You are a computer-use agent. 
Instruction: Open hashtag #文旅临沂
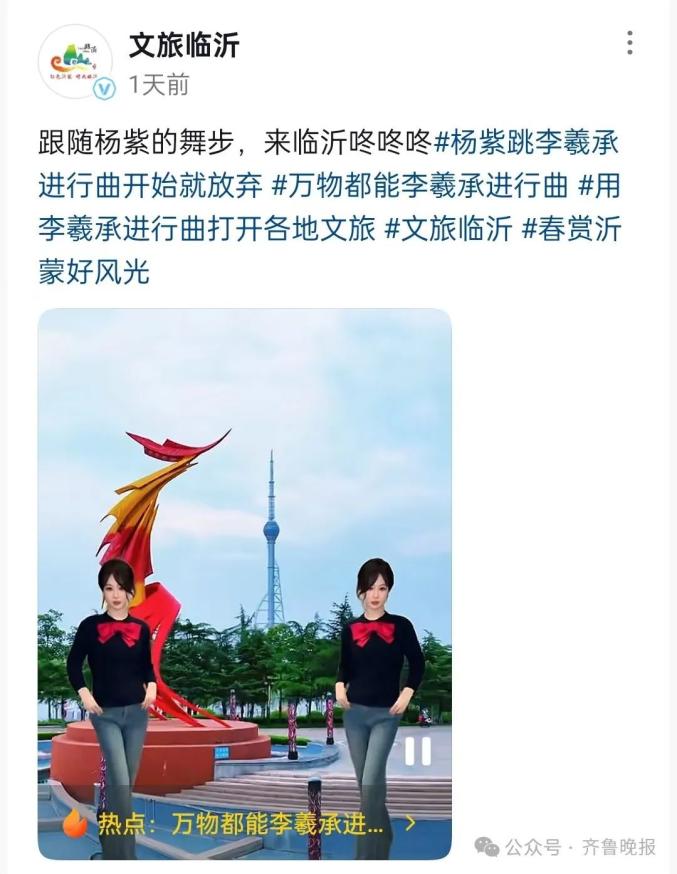[x=448, y=229]
